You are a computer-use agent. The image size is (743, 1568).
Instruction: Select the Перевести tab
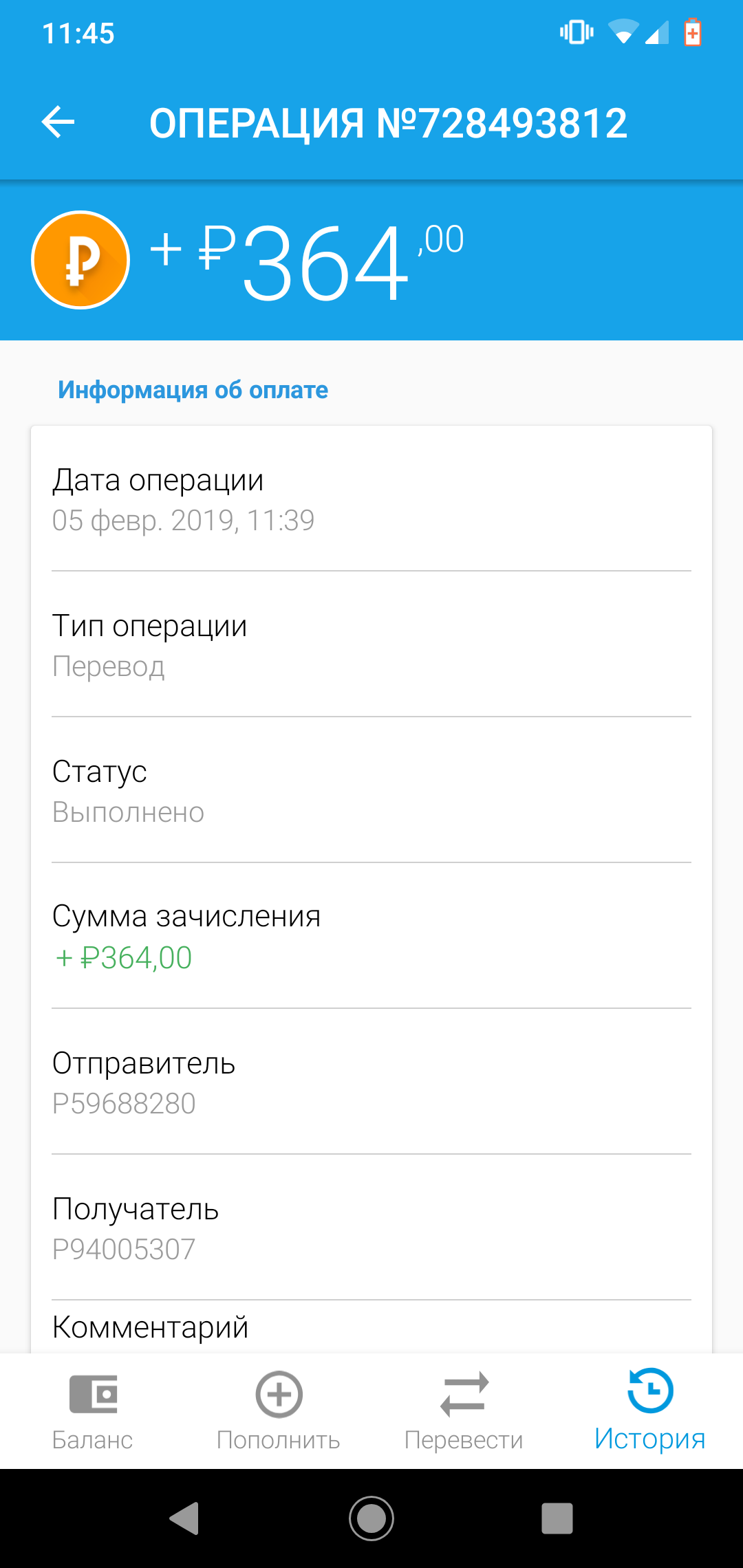(x=464, y=1411)
